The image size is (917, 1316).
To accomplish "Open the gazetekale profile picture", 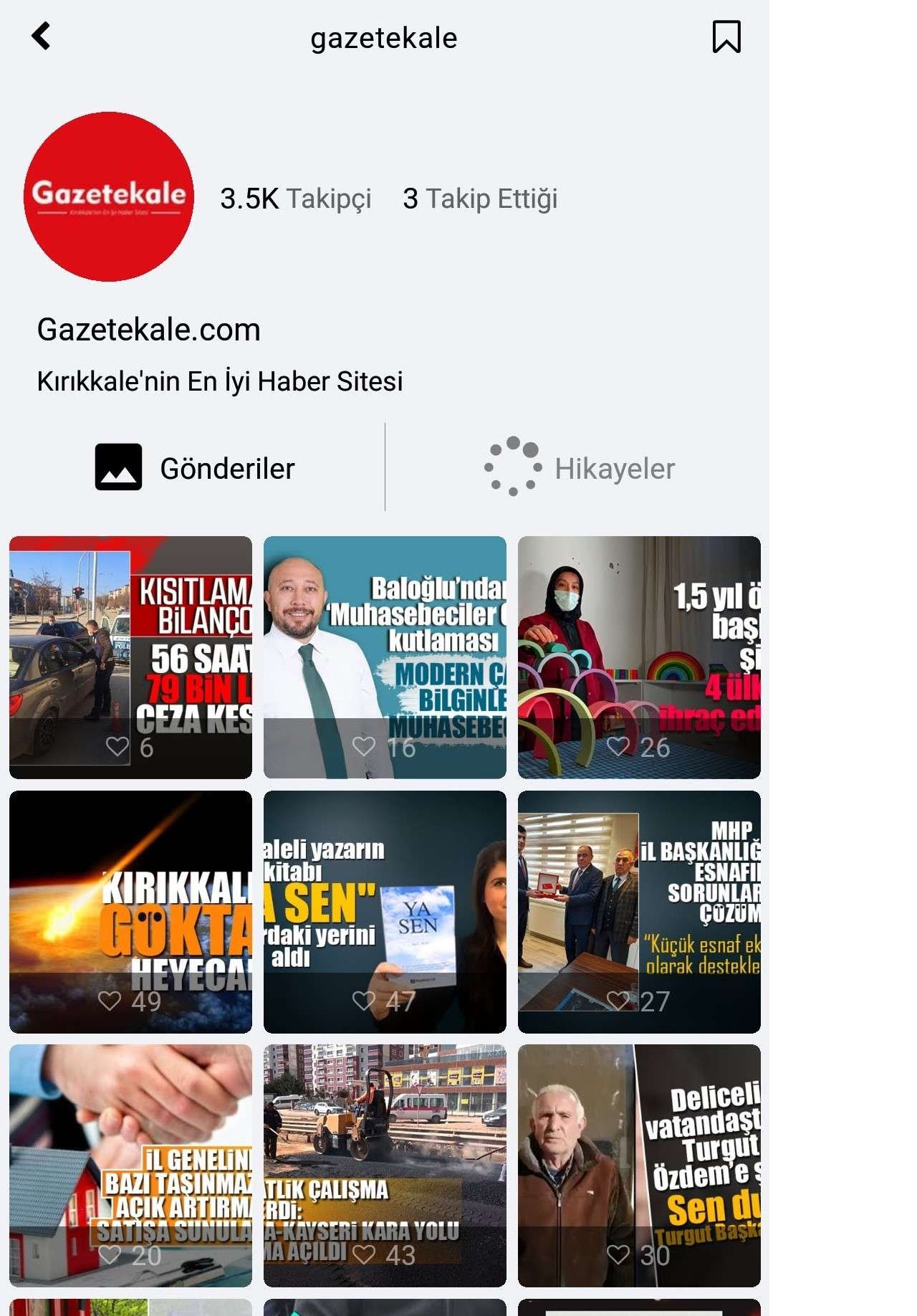I will [109, 196].
